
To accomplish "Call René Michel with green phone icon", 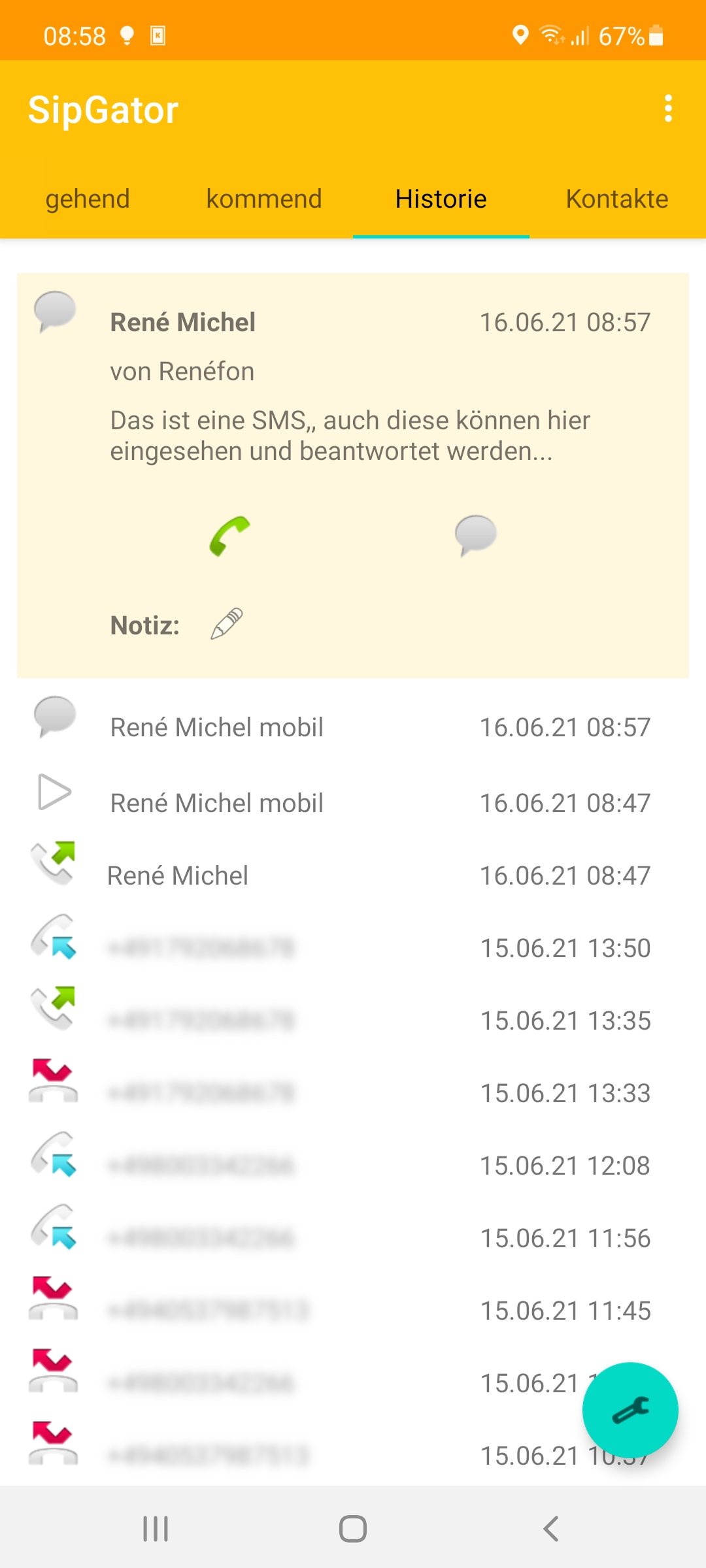I will (x=229, y=536).
